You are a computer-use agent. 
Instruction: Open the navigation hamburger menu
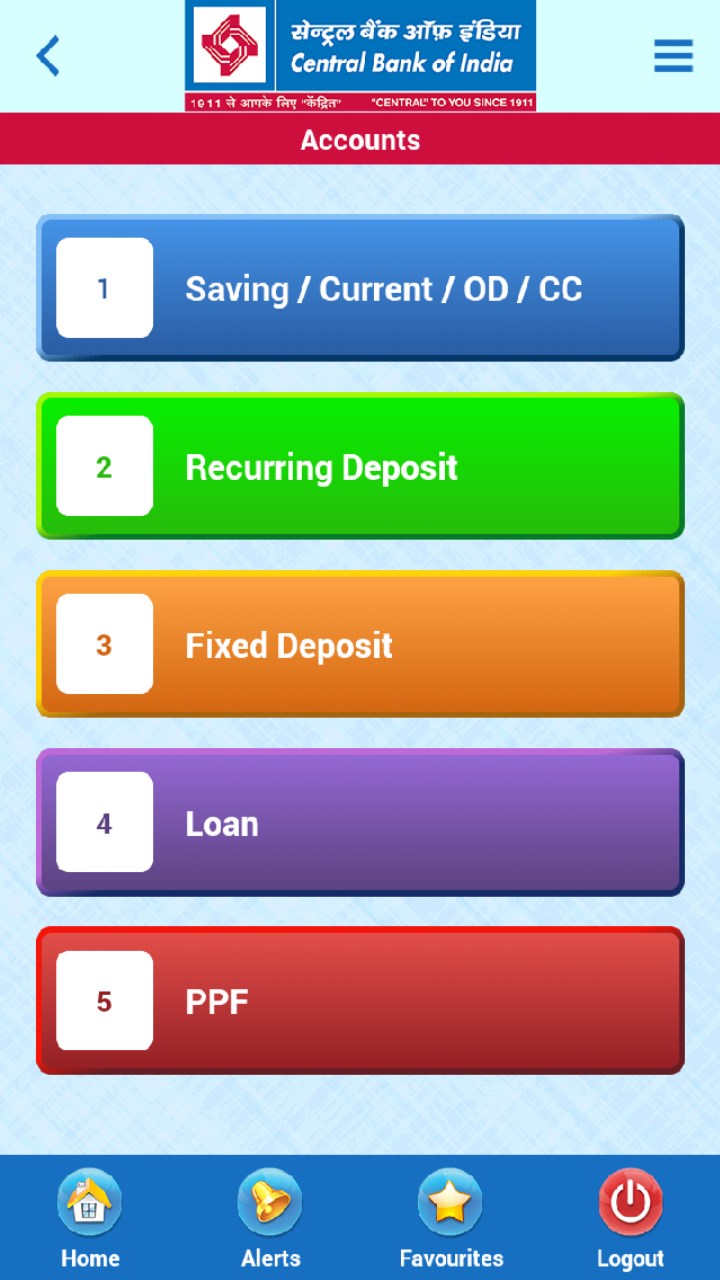(x=673, y=56)
